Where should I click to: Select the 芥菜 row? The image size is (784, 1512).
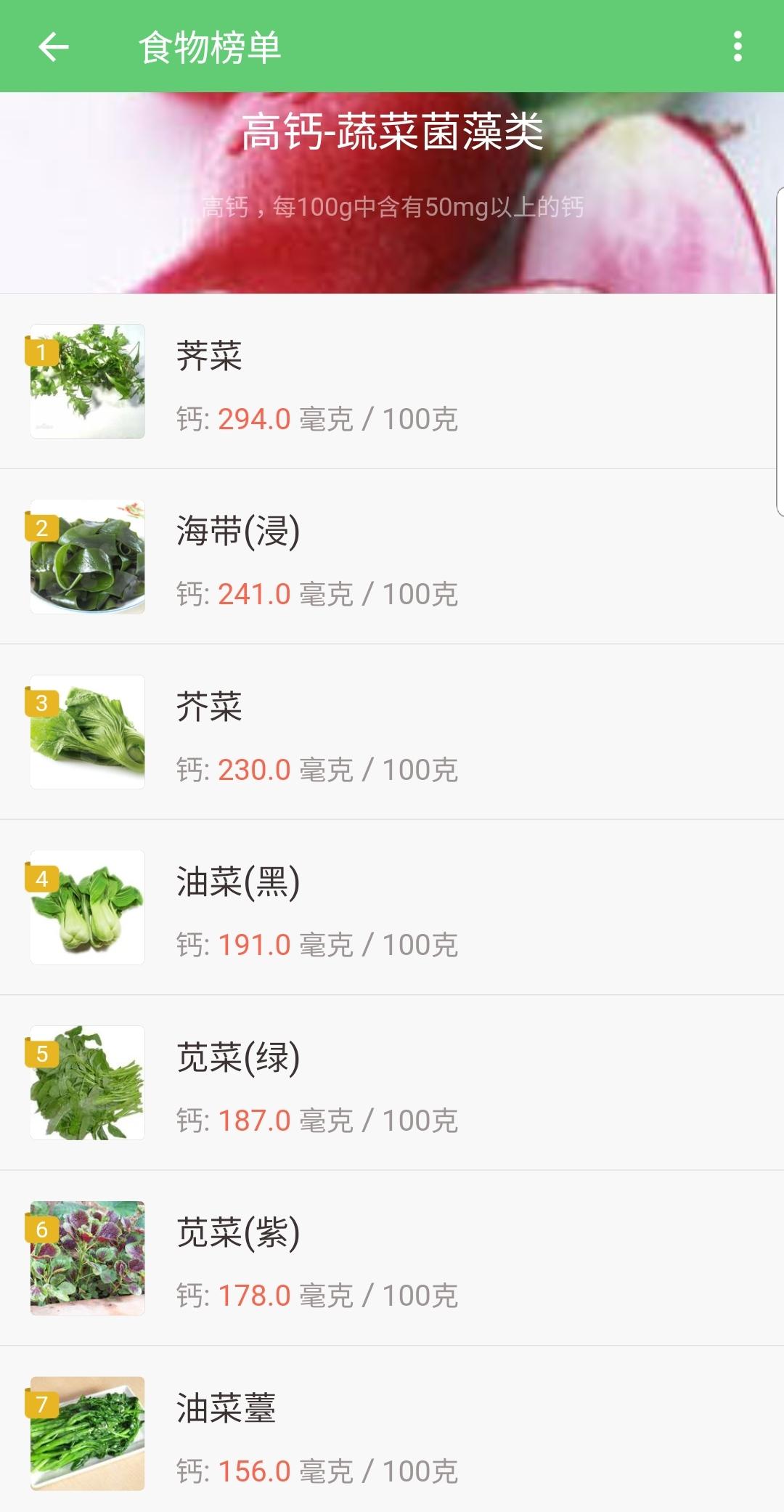click(x=392, y=732)
